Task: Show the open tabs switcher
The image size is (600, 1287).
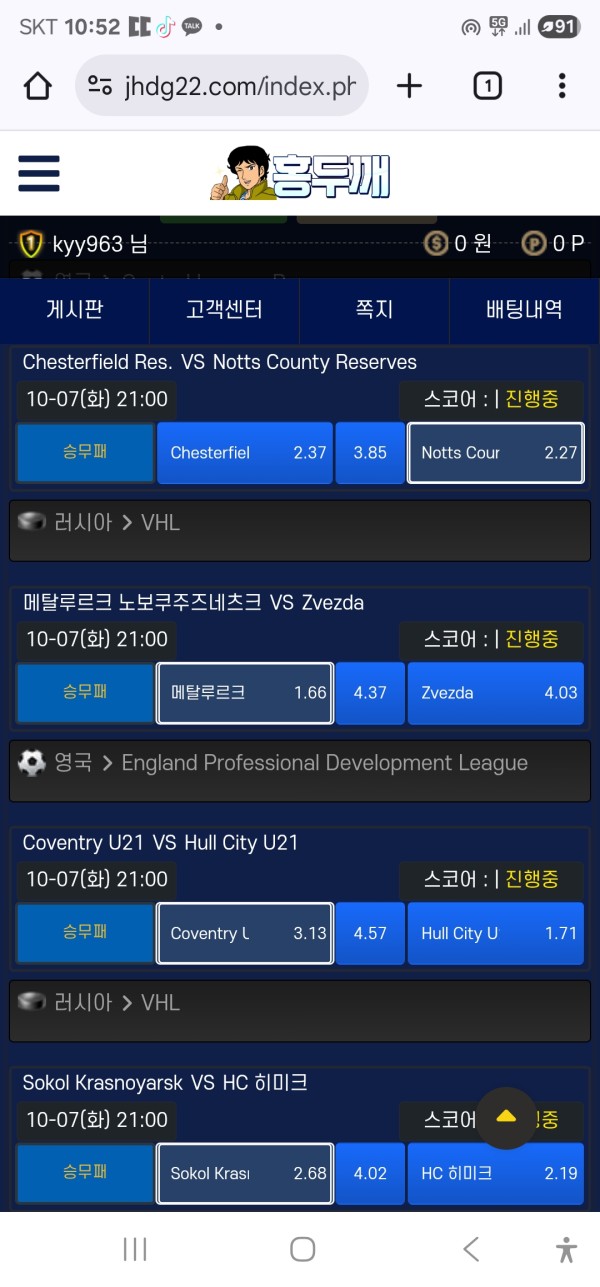Action: pos(487,87)
